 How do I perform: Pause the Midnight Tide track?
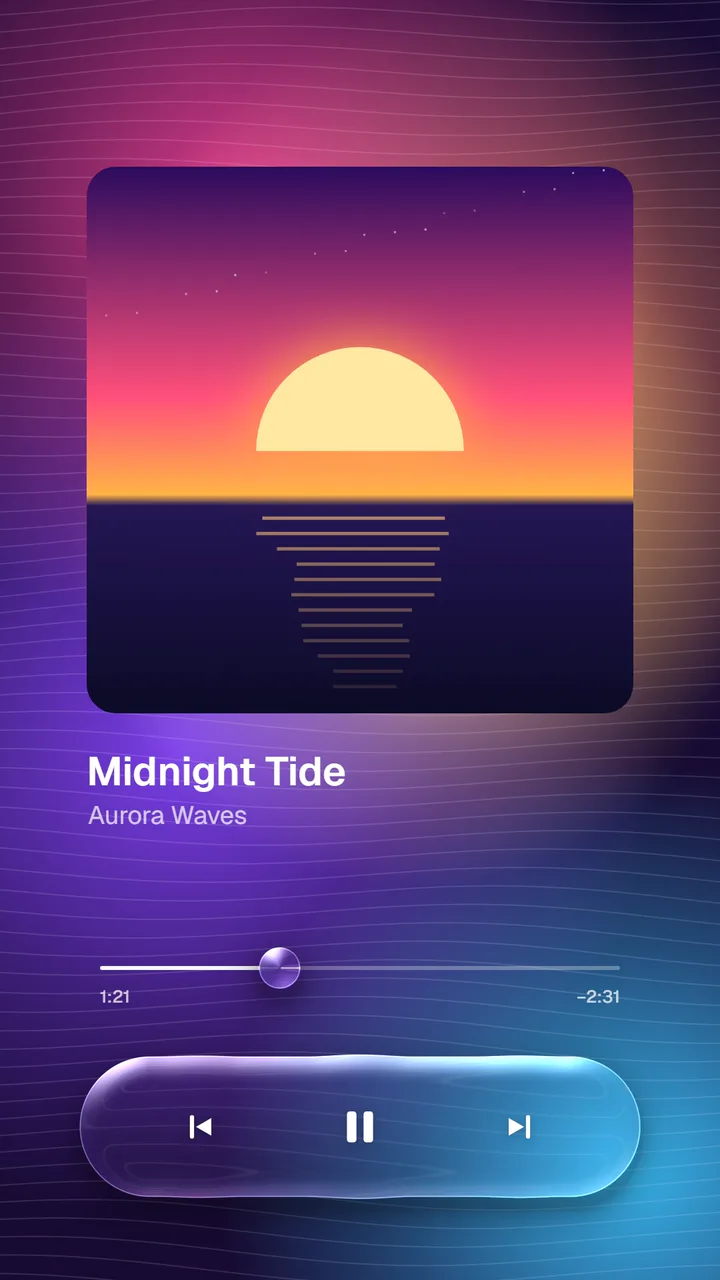coord(360,1127)
